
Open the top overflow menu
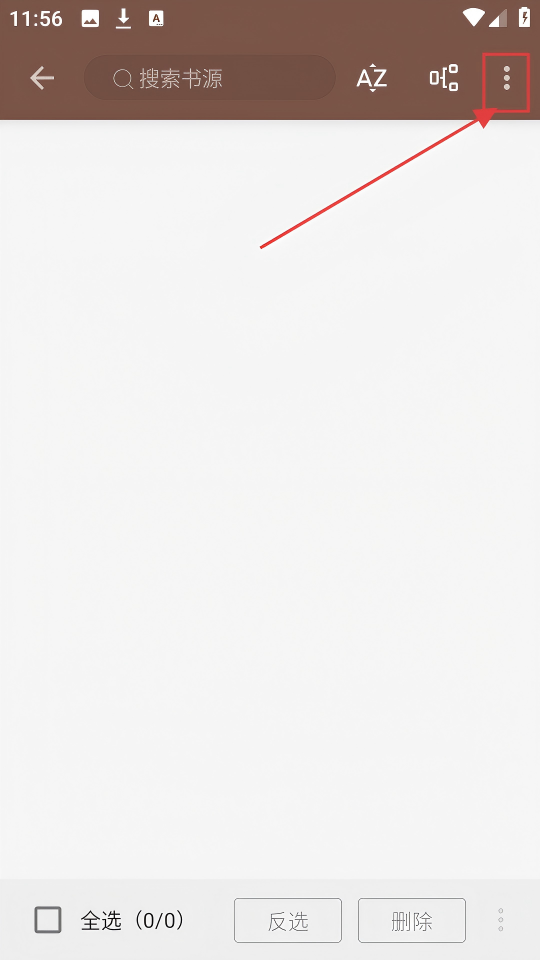pyautogui.click(x=506, y=78)
